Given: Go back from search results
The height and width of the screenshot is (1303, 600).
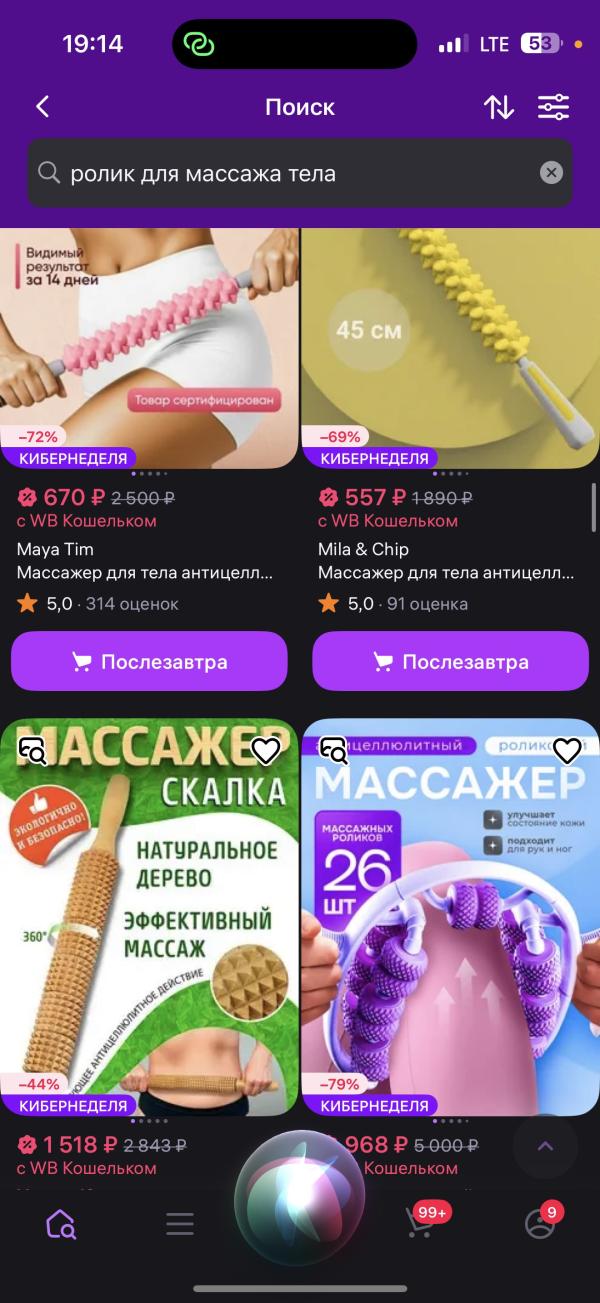Looking at the screenshot, I should coord(42,107).
